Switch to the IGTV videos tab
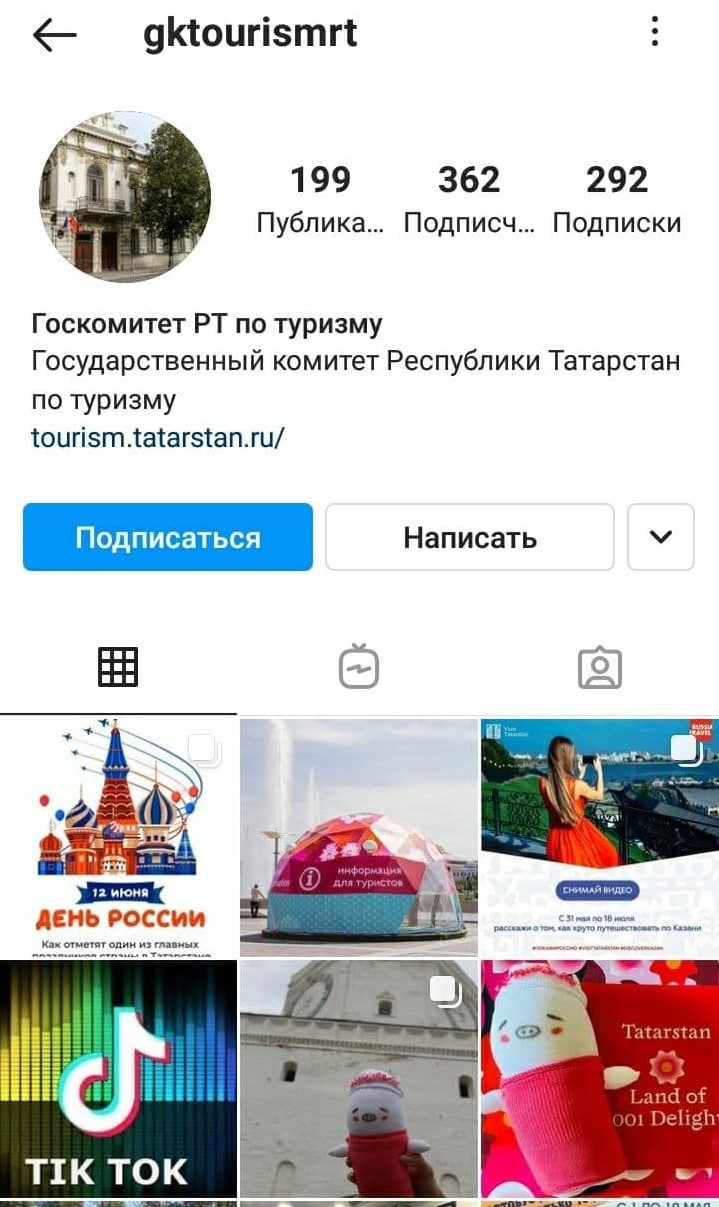Screen dimensions: 719x1207 pos(359,667)
